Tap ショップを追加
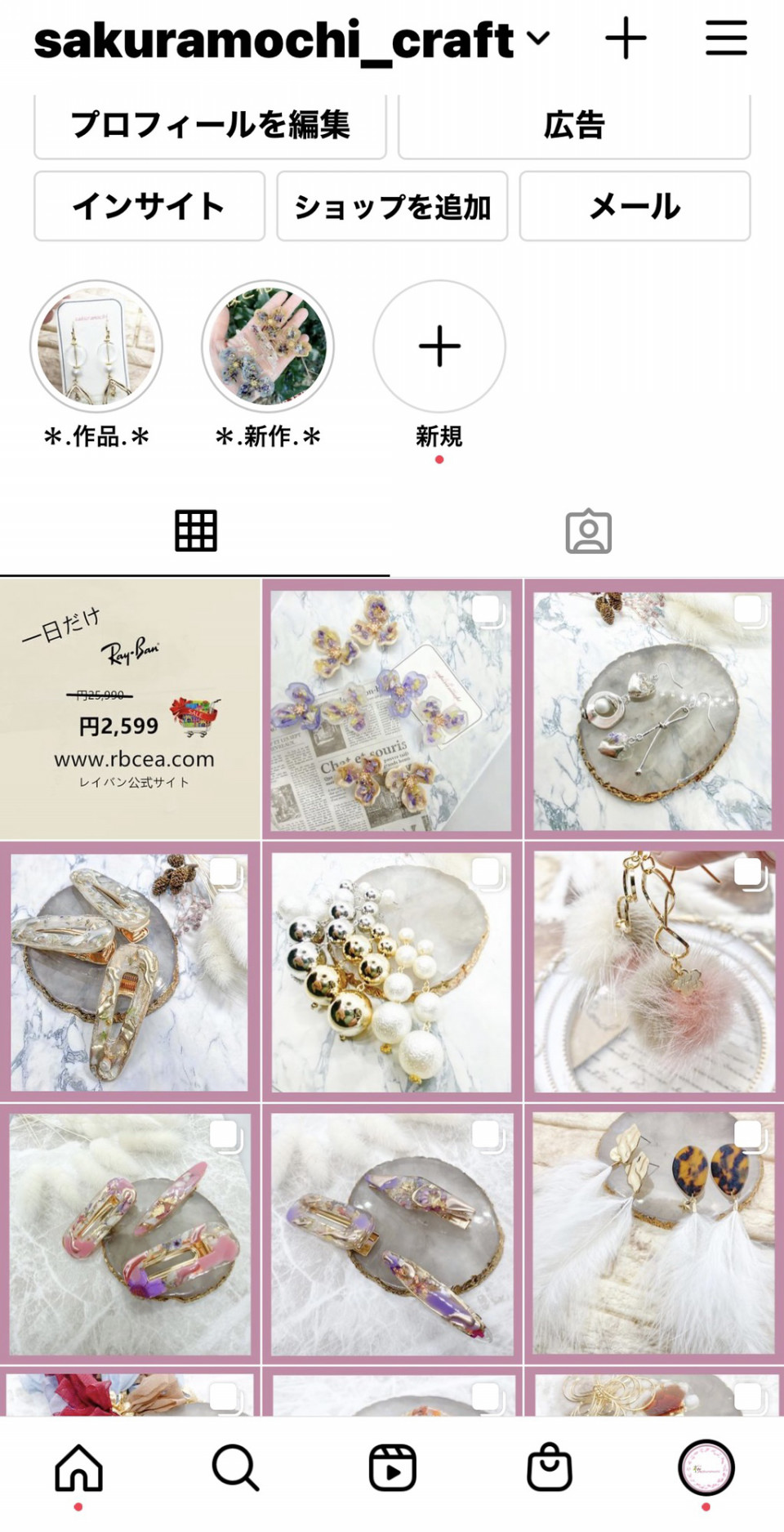The height and width of the screenshot is (1532, 784). pos(392,206)
